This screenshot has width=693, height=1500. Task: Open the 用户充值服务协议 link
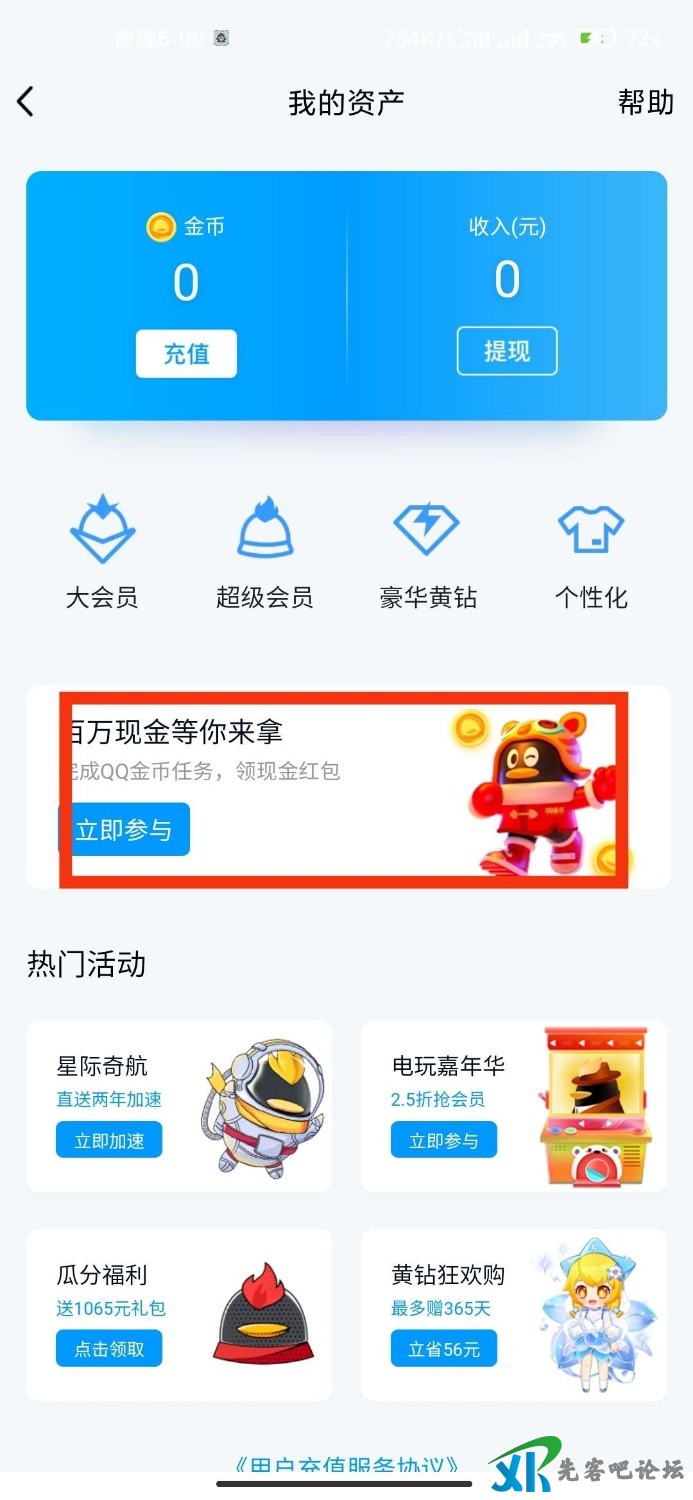pos(347,1467)
